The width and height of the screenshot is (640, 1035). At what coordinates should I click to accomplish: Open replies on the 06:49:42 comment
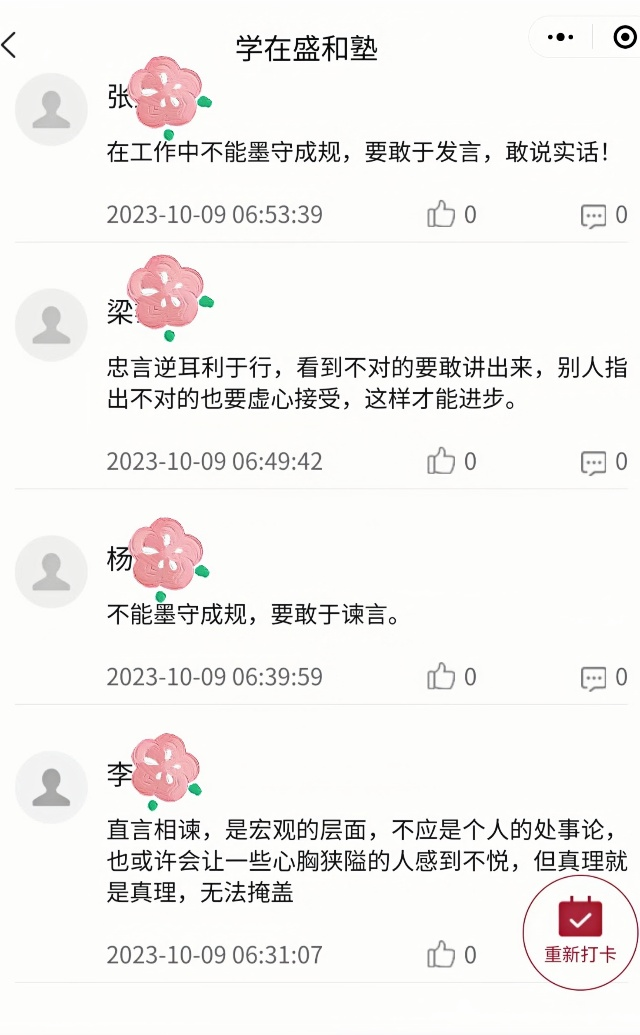point(594,462)
